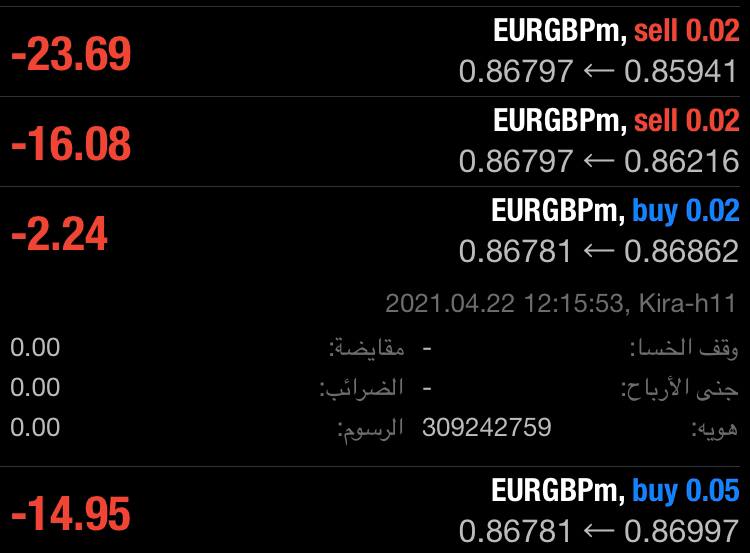
Task: Expand the sell 0.02 position opened at 0.85941
Action: [x=375, y=52]
